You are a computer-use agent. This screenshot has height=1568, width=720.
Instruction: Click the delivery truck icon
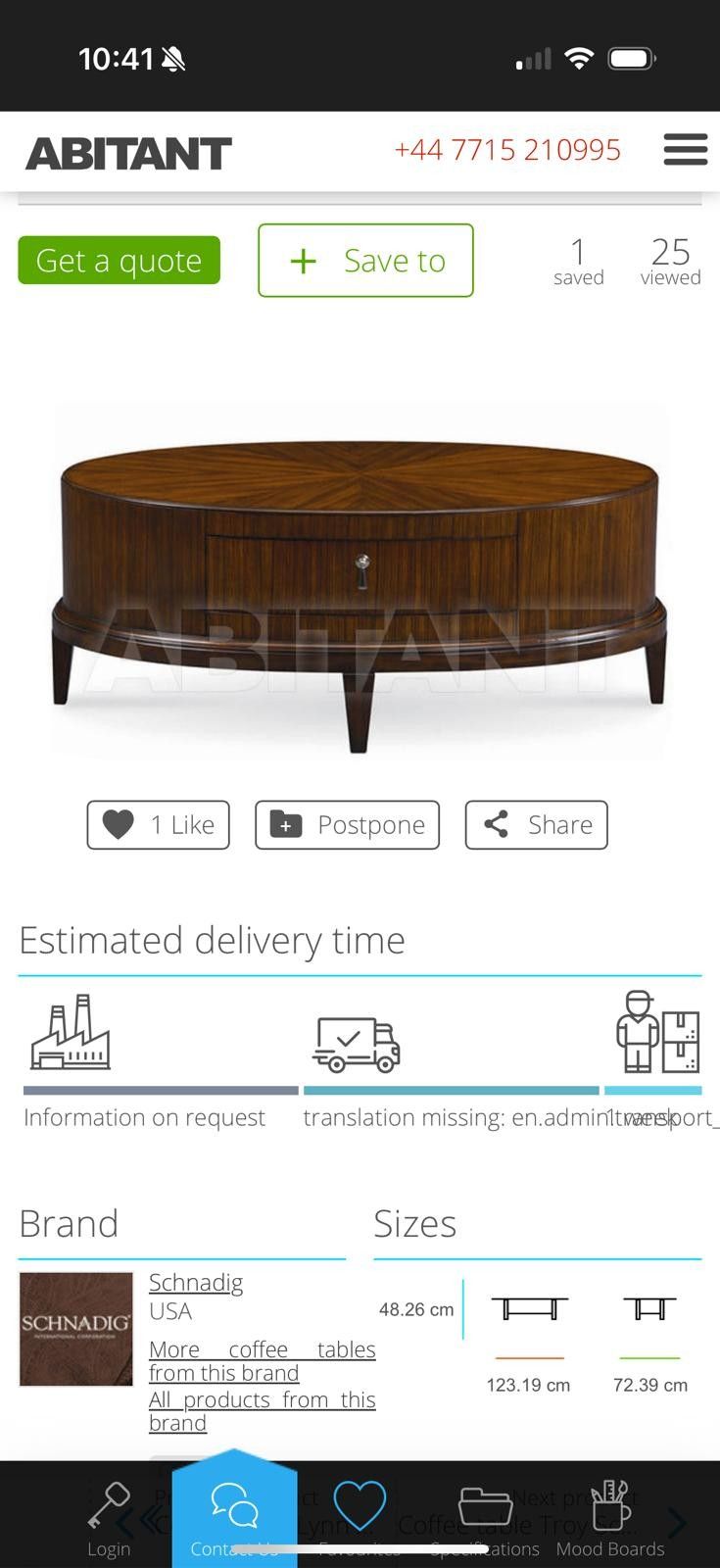(359, 1039)
